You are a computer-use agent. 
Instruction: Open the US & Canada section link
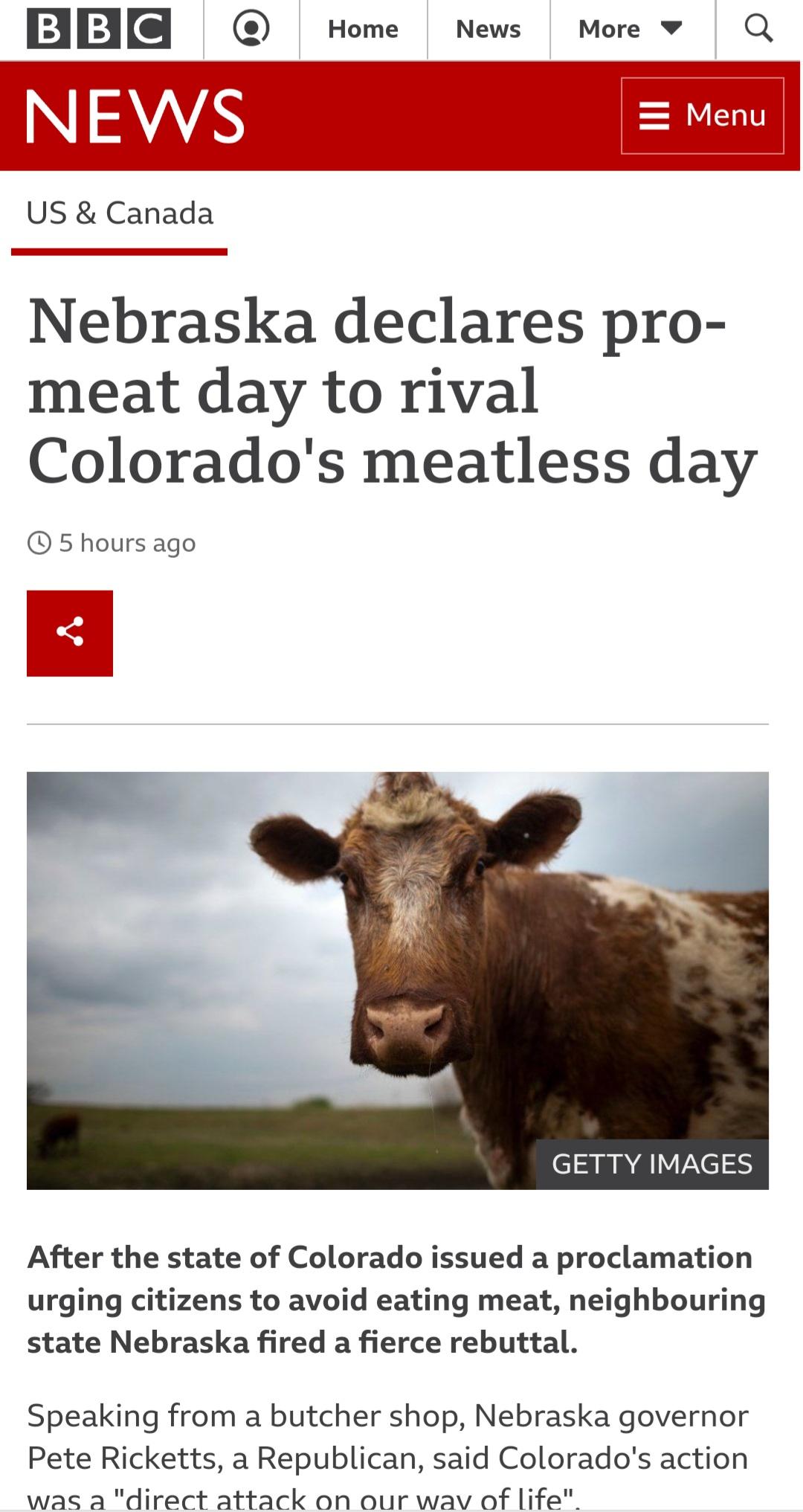pyautogui.click(x=120, y=213)
